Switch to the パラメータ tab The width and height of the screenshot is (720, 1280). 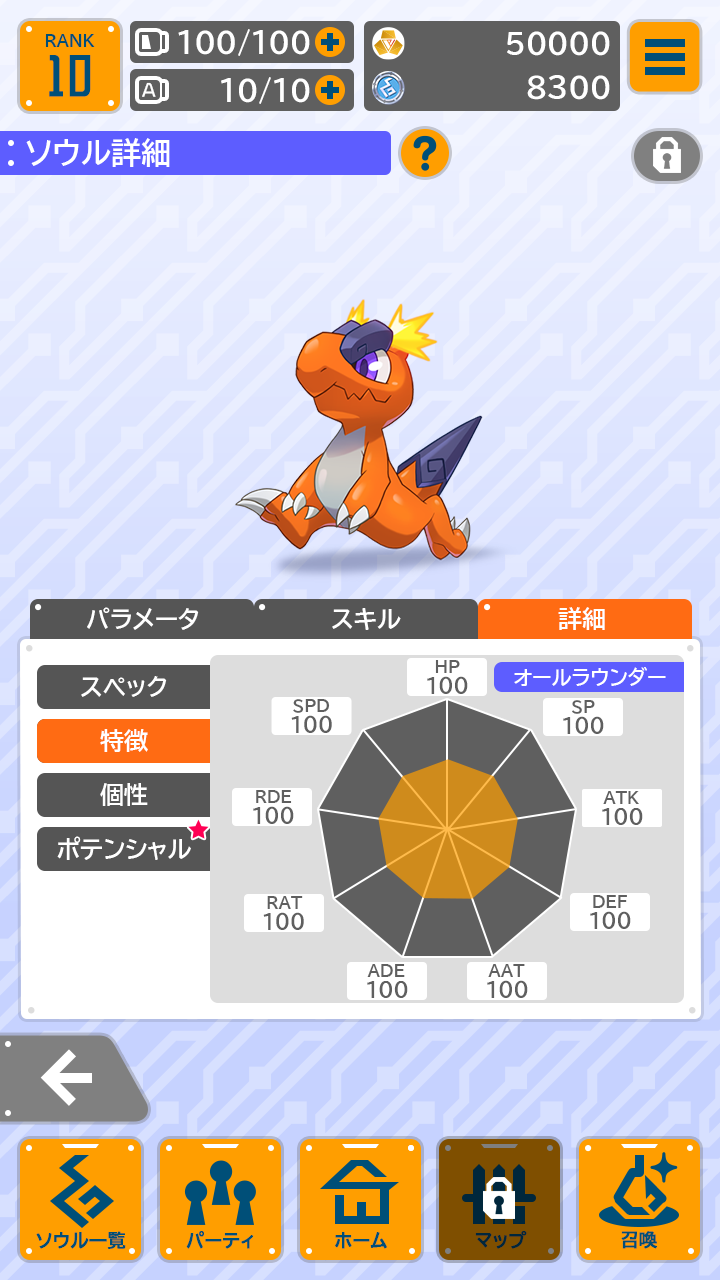(x=142, y=619)
